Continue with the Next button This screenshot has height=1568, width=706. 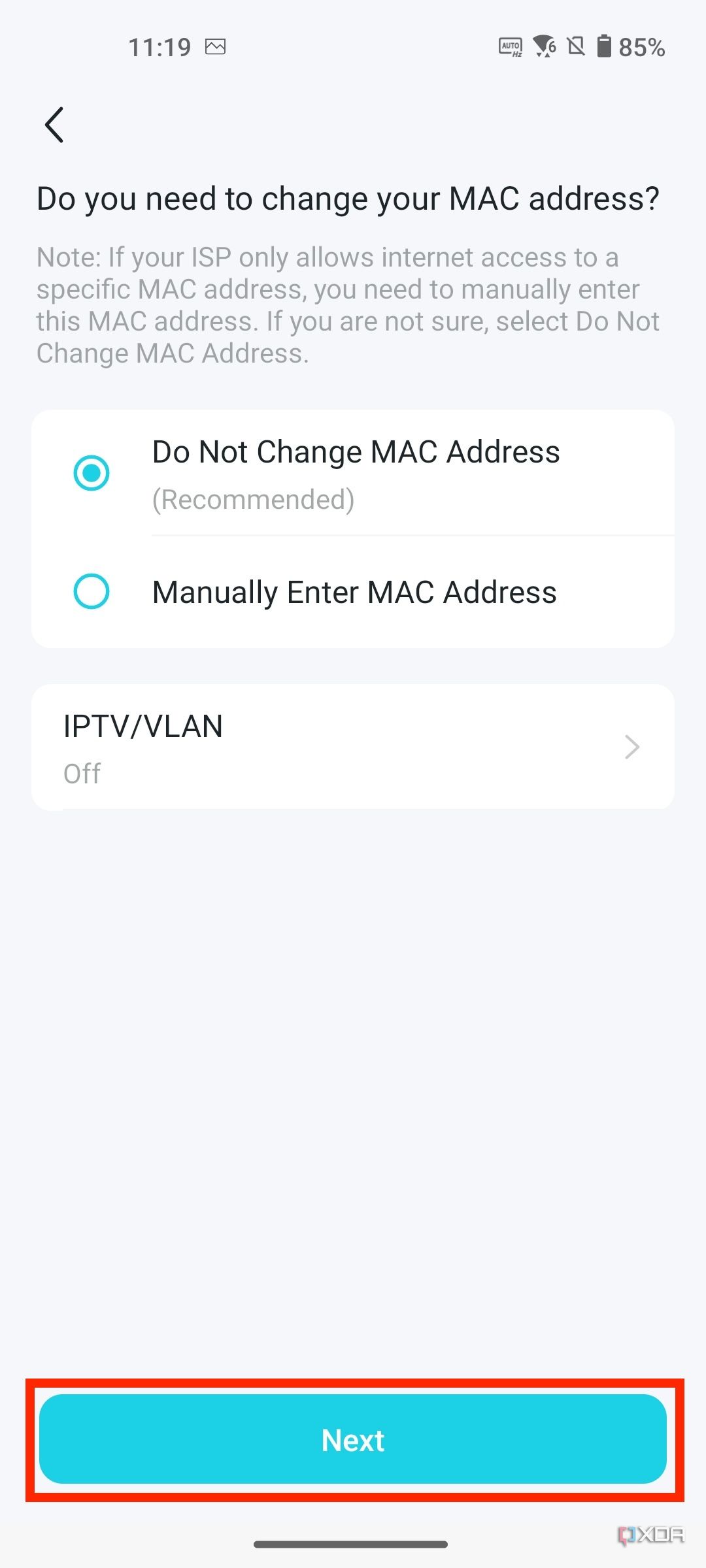(x=353, y=1440)
